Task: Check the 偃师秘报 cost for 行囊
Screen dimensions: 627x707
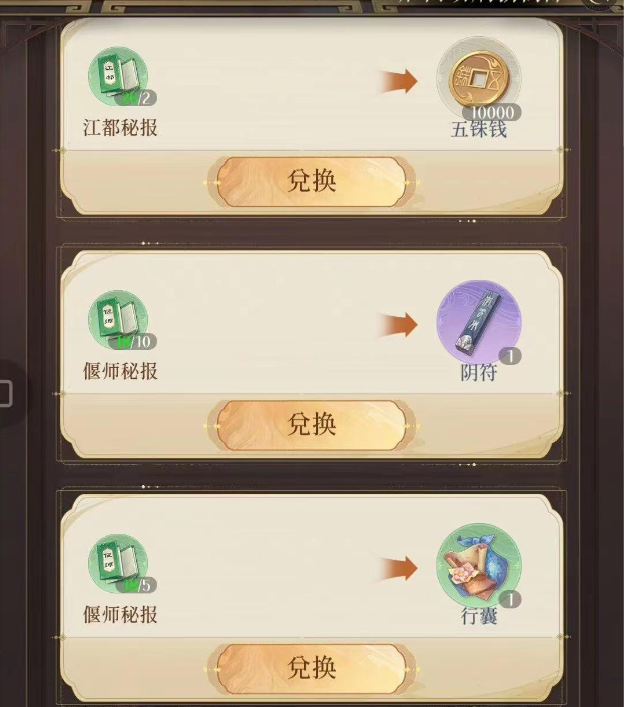Action: (118, 563)
